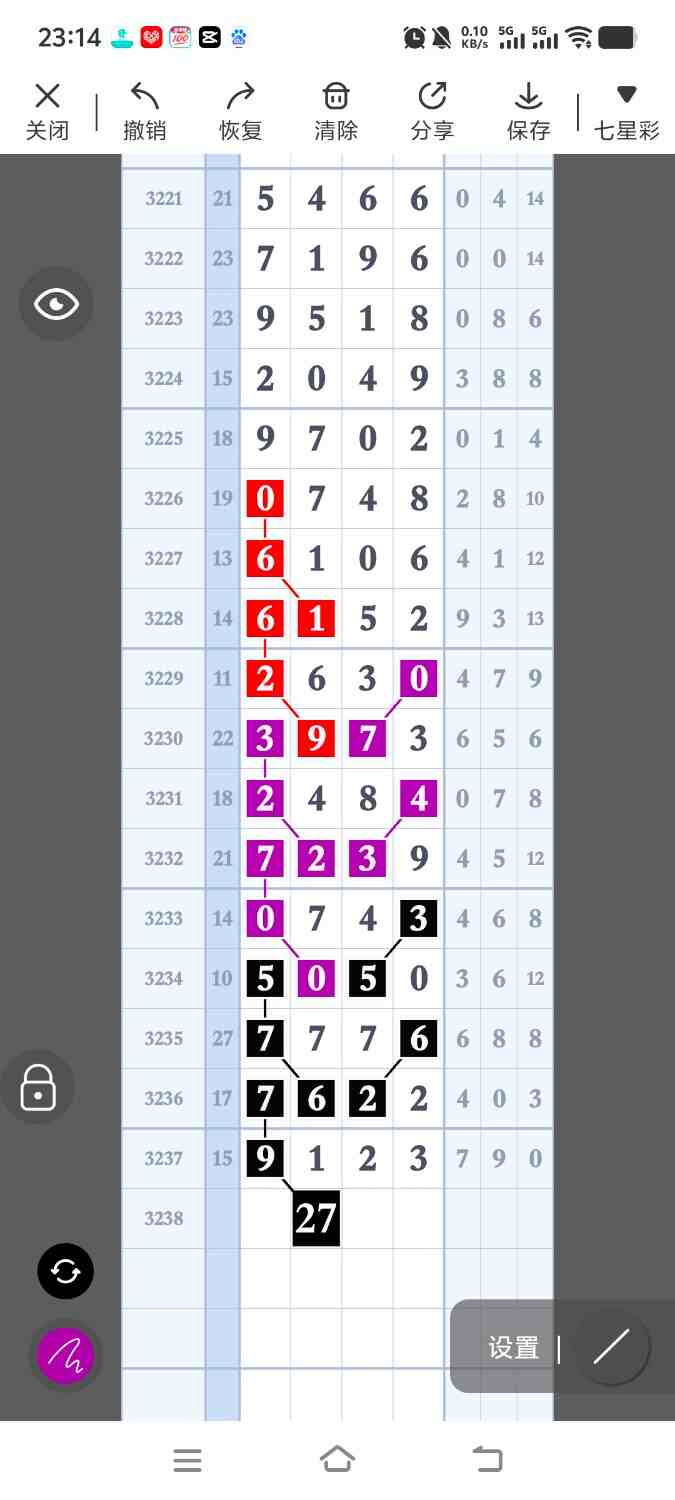The image size is (675, 1500).
Task: Share this trend chart
Action: 432,110
